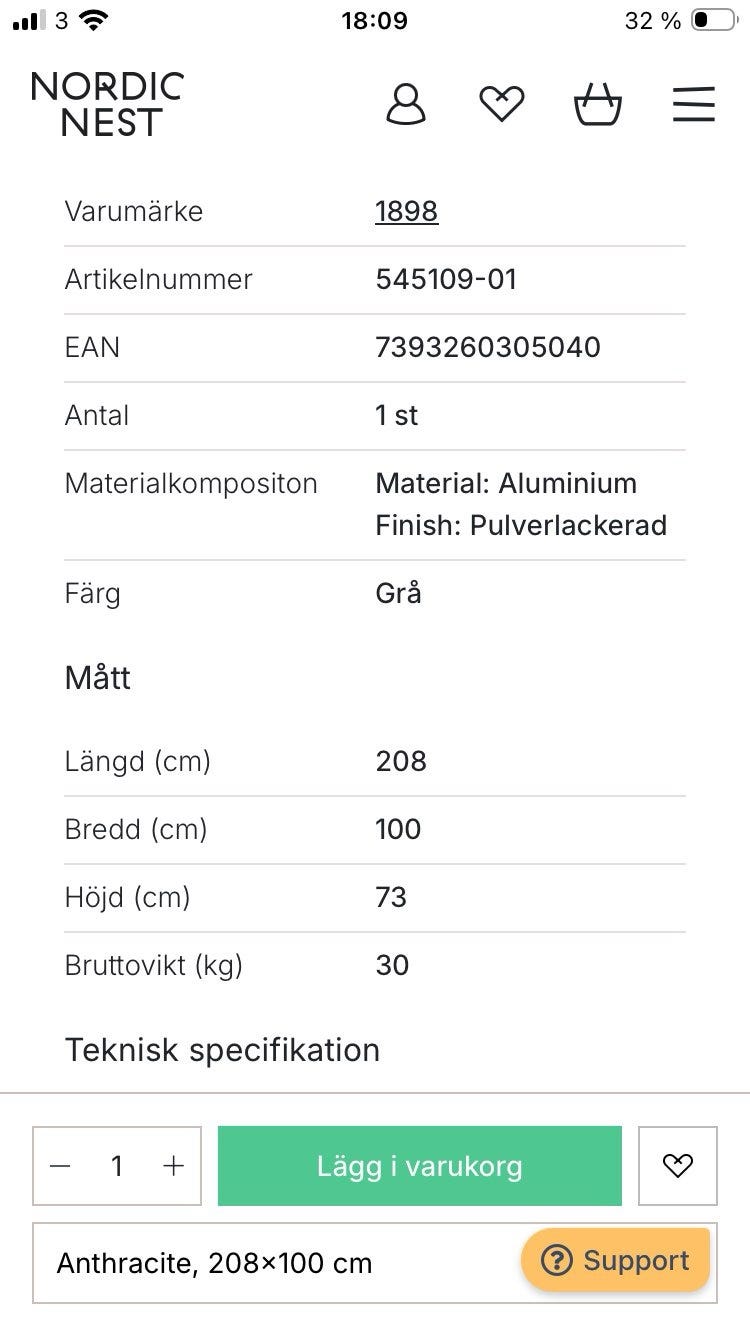Screen dimensions: 750x1334
Task: Tap Lägg i varukorg button
Action: [x=420, y=1166]
